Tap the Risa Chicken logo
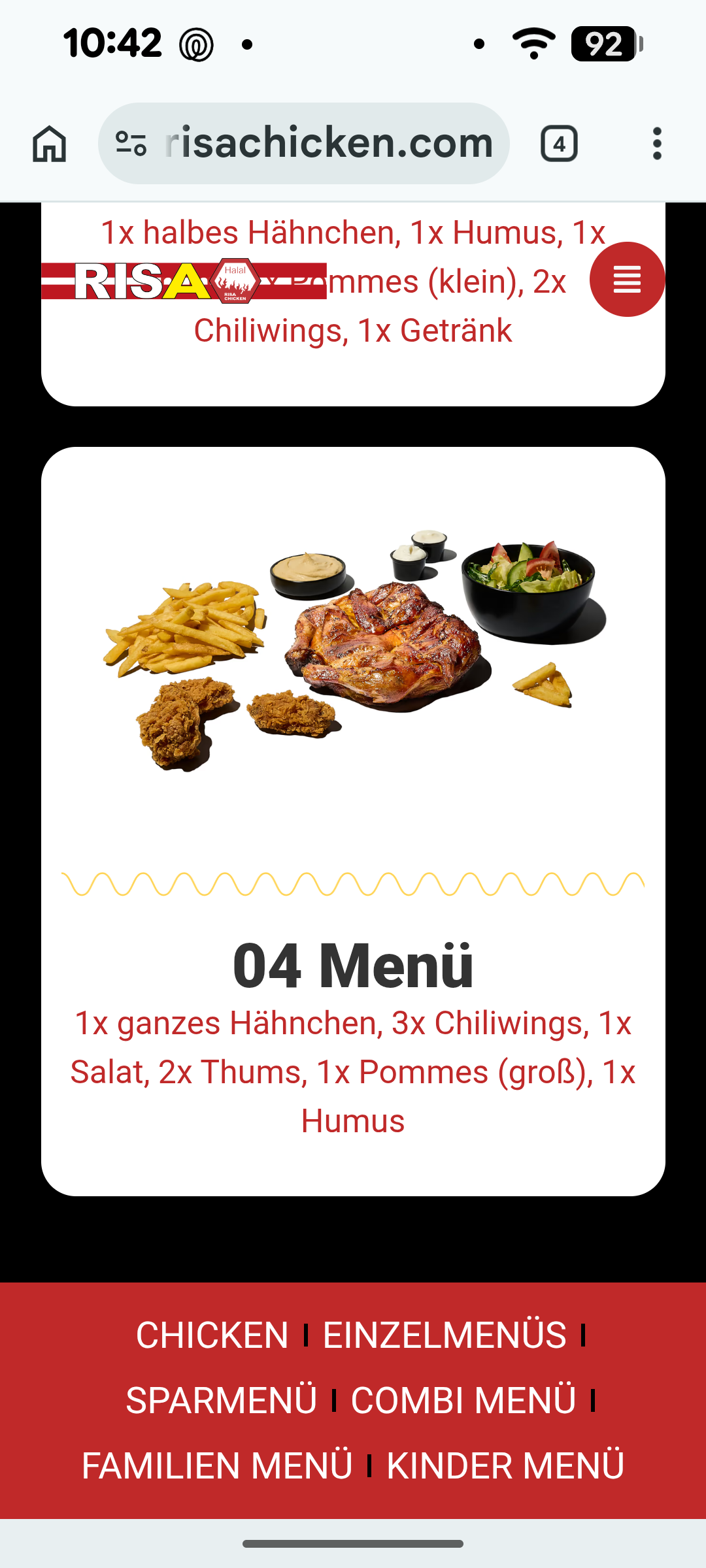This screenshot has height=1568, width=706. (x=184, y=281)
